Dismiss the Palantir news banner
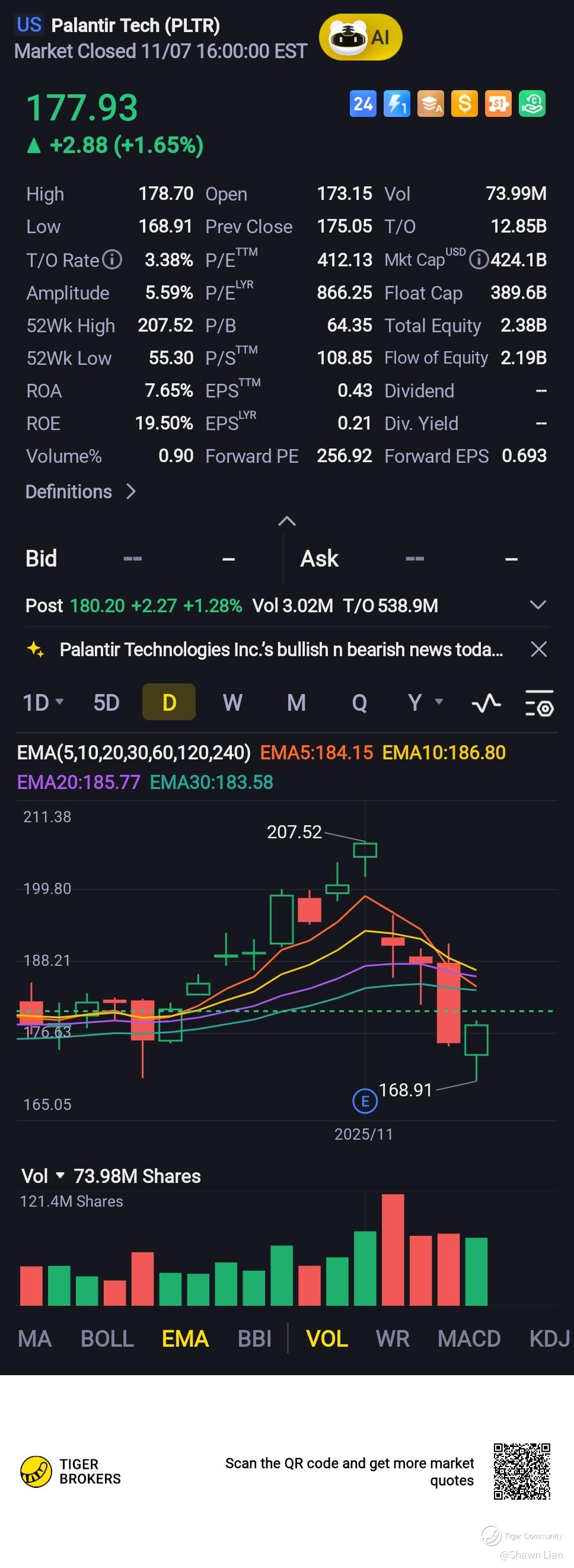The height and width of the screenshot is (1568, 574). pos(538,650)
